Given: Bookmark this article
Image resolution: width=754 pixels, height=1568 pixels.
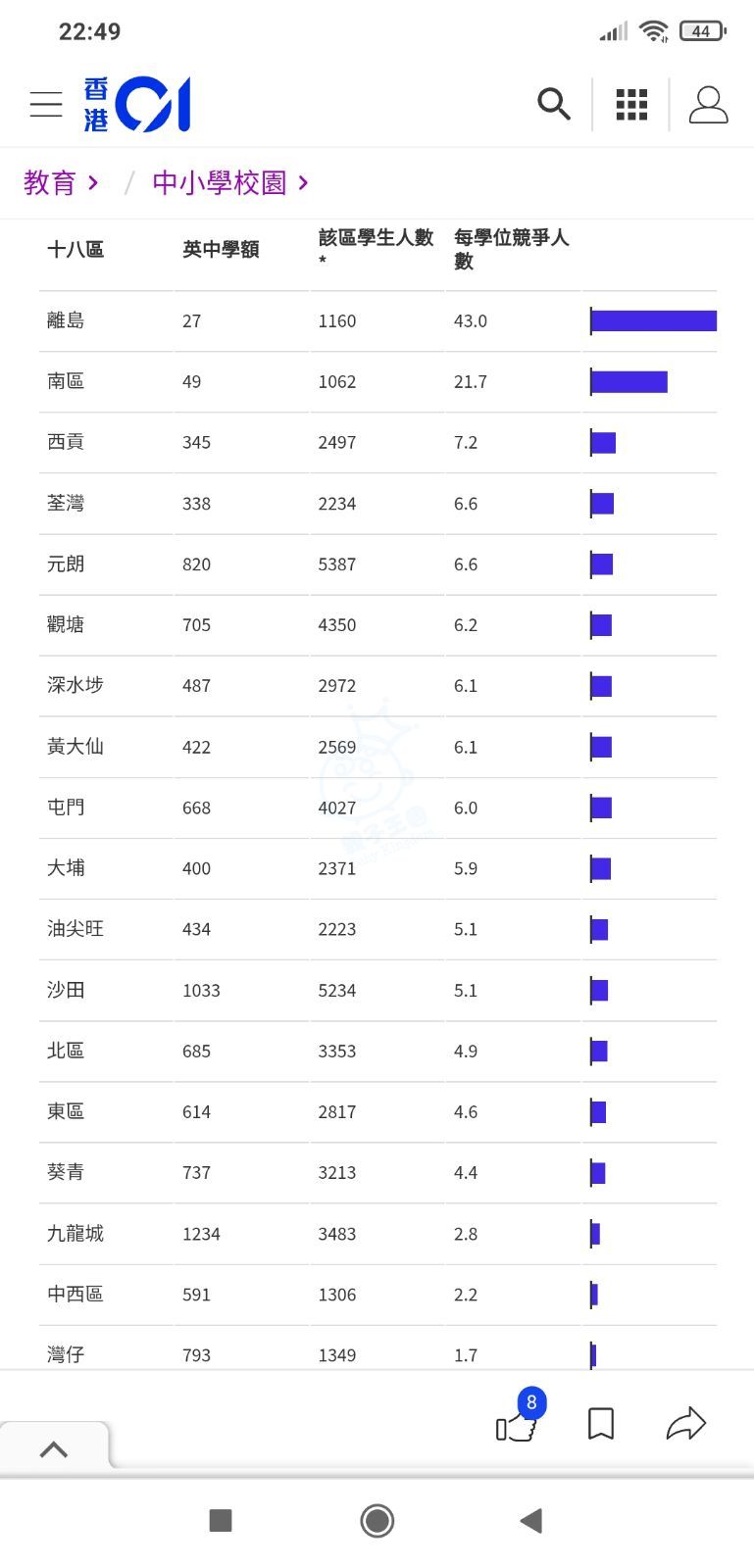Looking at the screenshot, I should point(601,1424).
